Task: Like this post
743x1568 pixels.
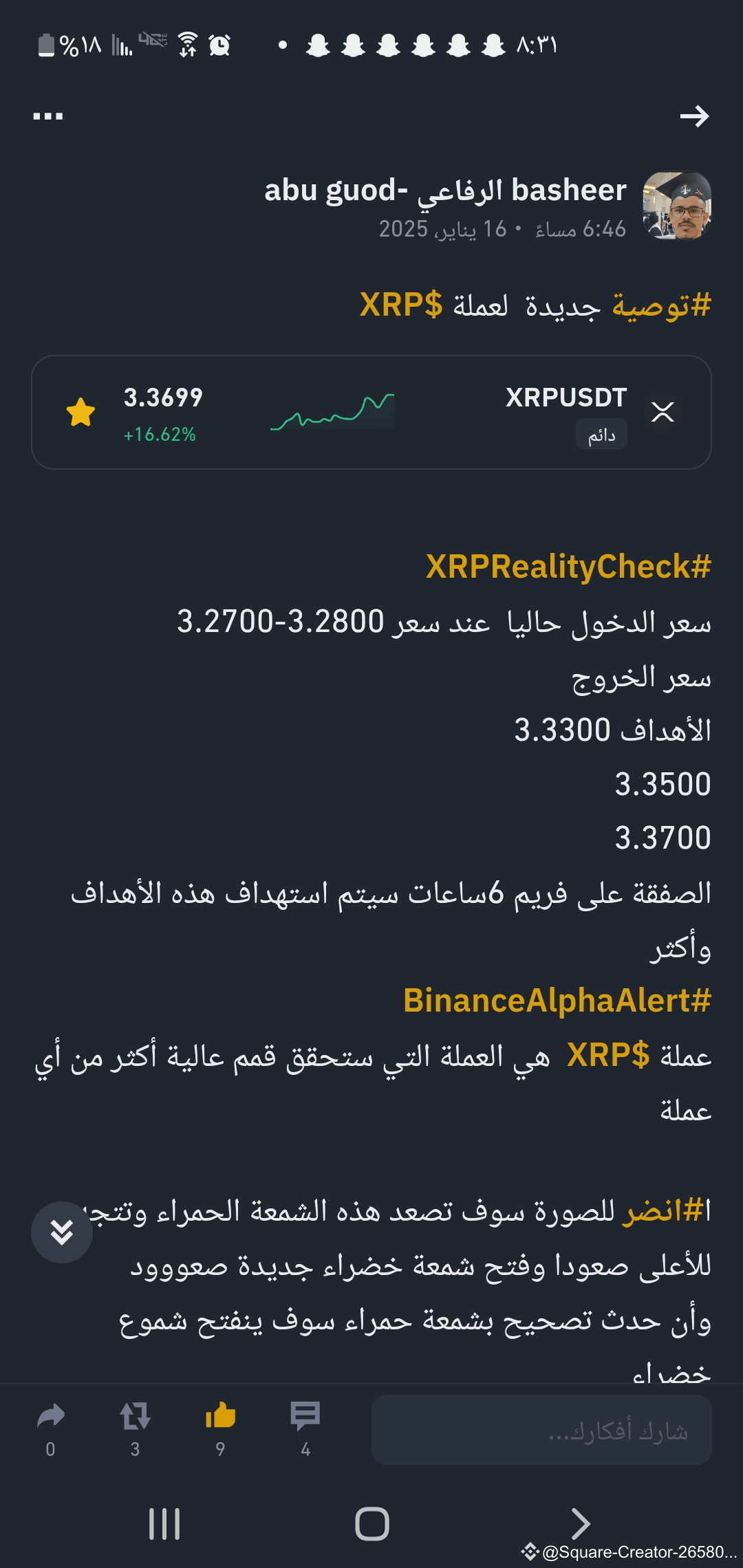Action: [220, 1429]
